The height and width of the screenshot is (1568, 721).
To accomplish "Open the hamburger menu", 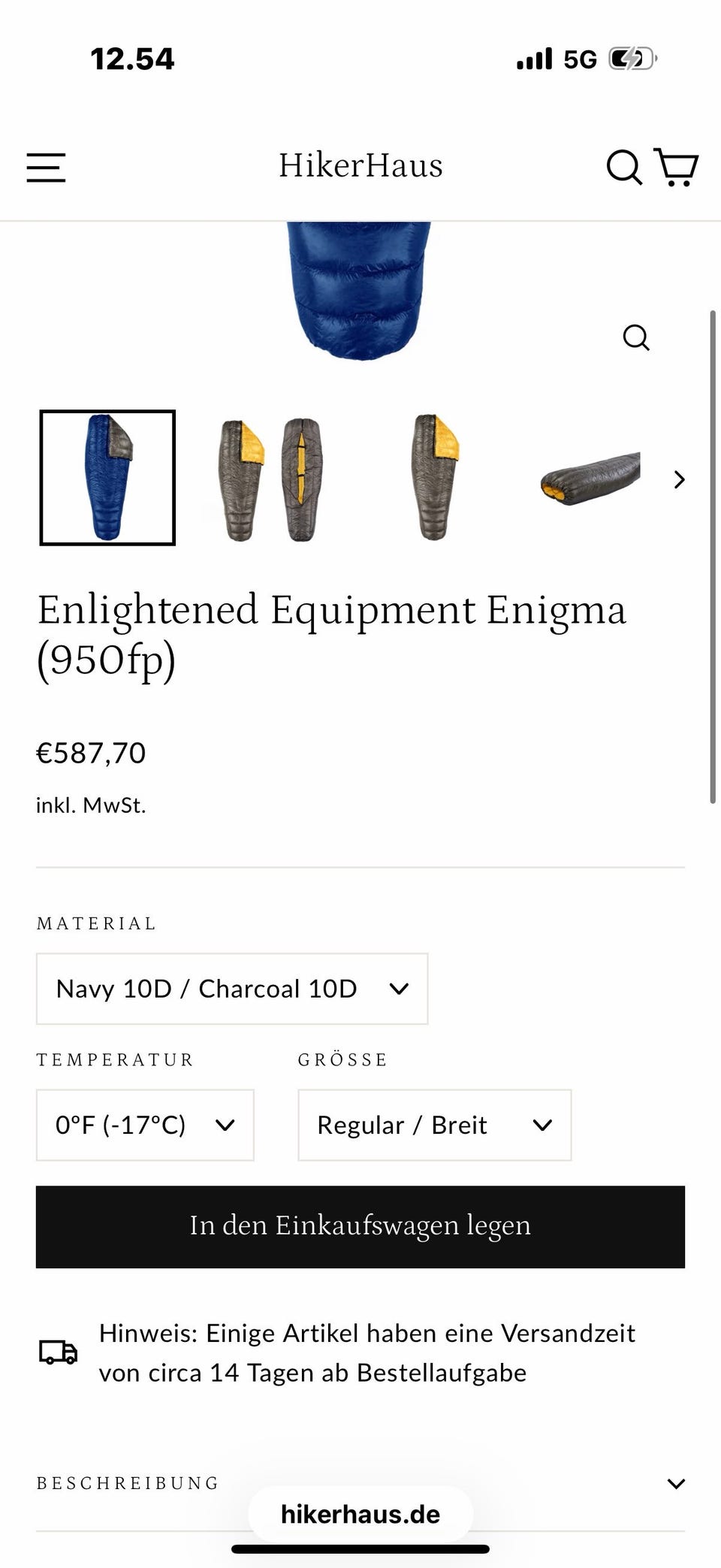I will coord(46,167).
